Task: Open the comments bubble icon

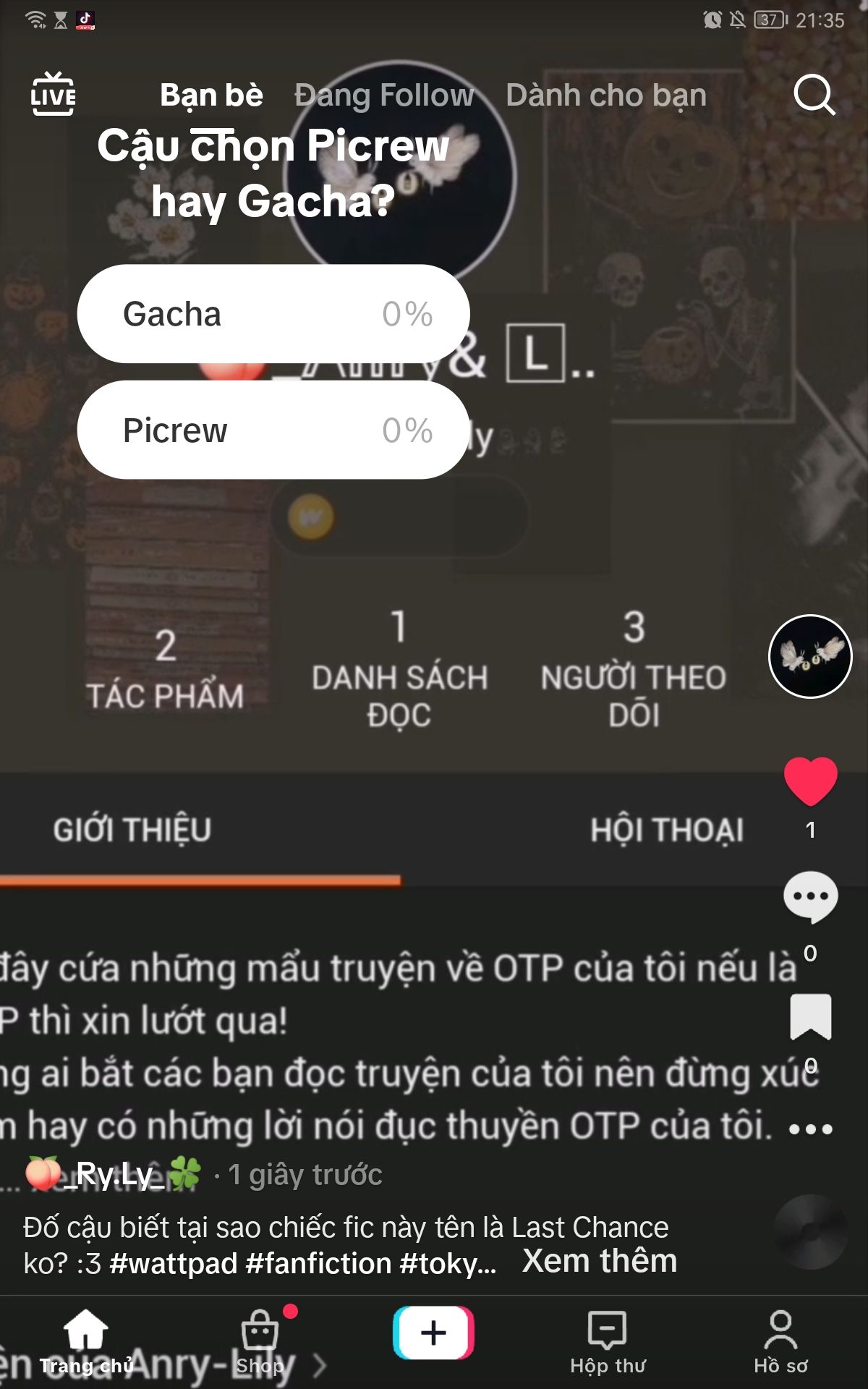Action: [810, 897]
